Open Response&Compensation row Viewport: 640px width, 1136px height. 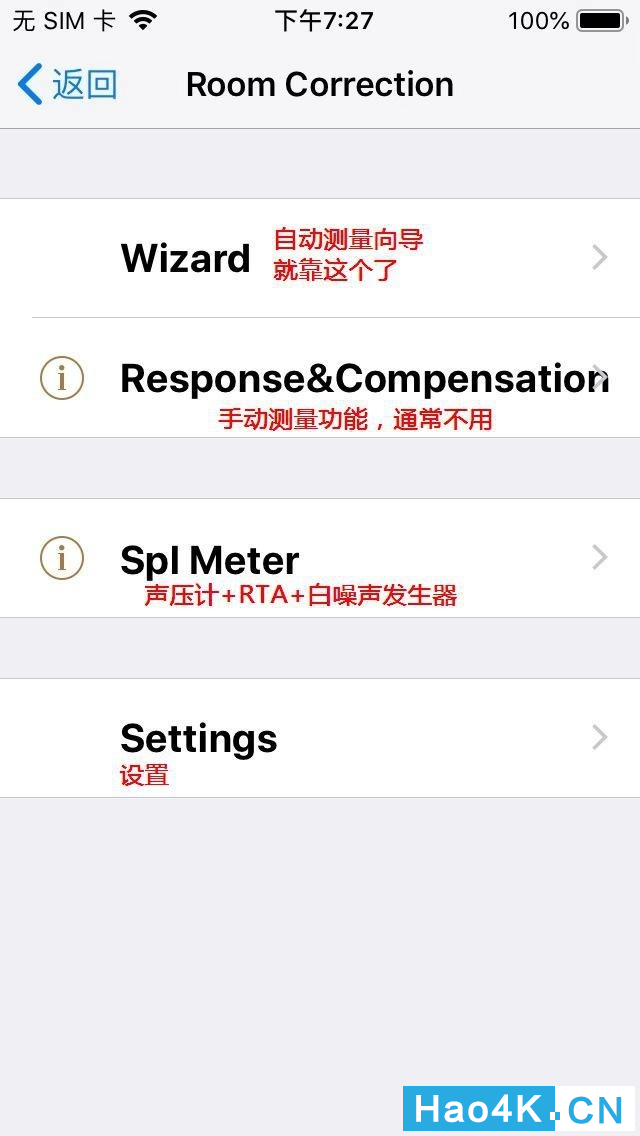[320, 377]
